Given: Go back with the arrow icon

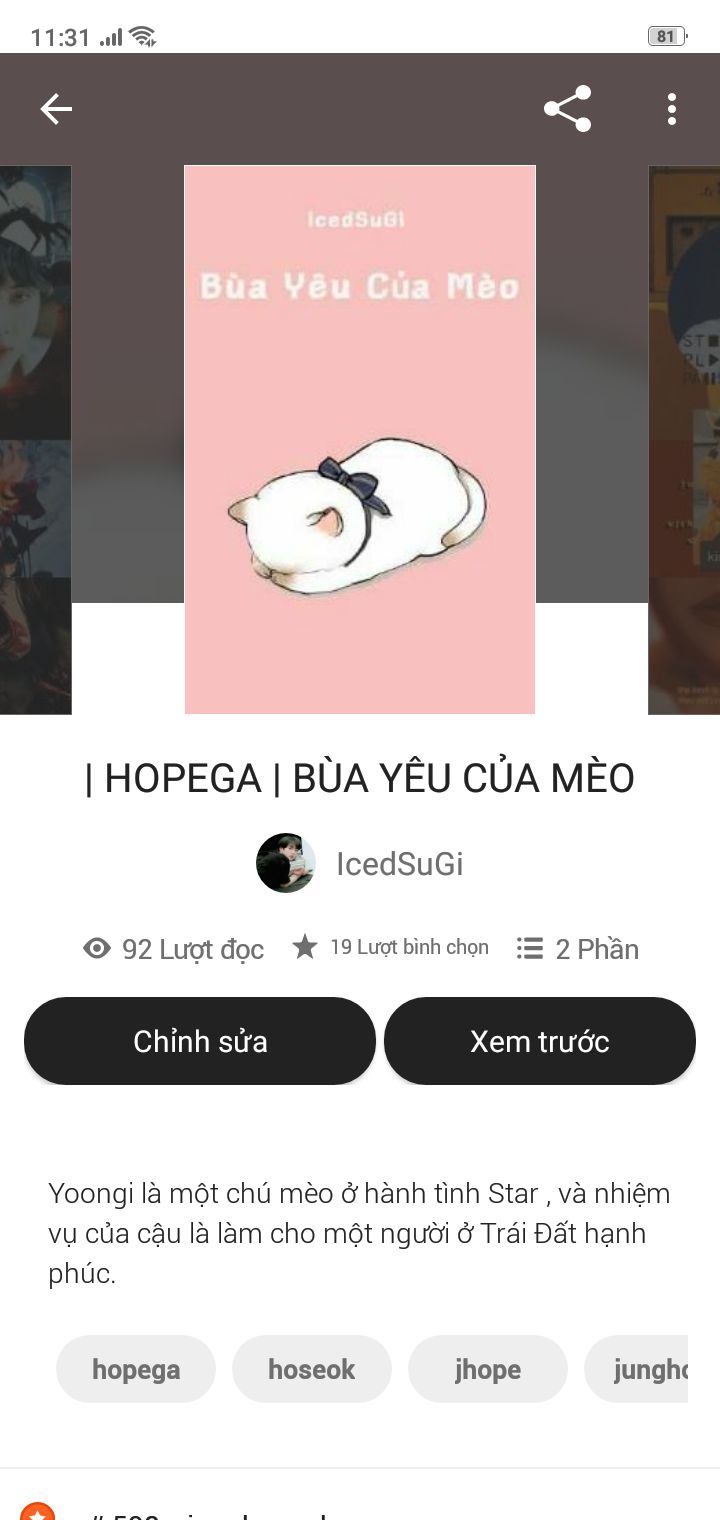Looking at the screenshot, I should pos(56,109).
